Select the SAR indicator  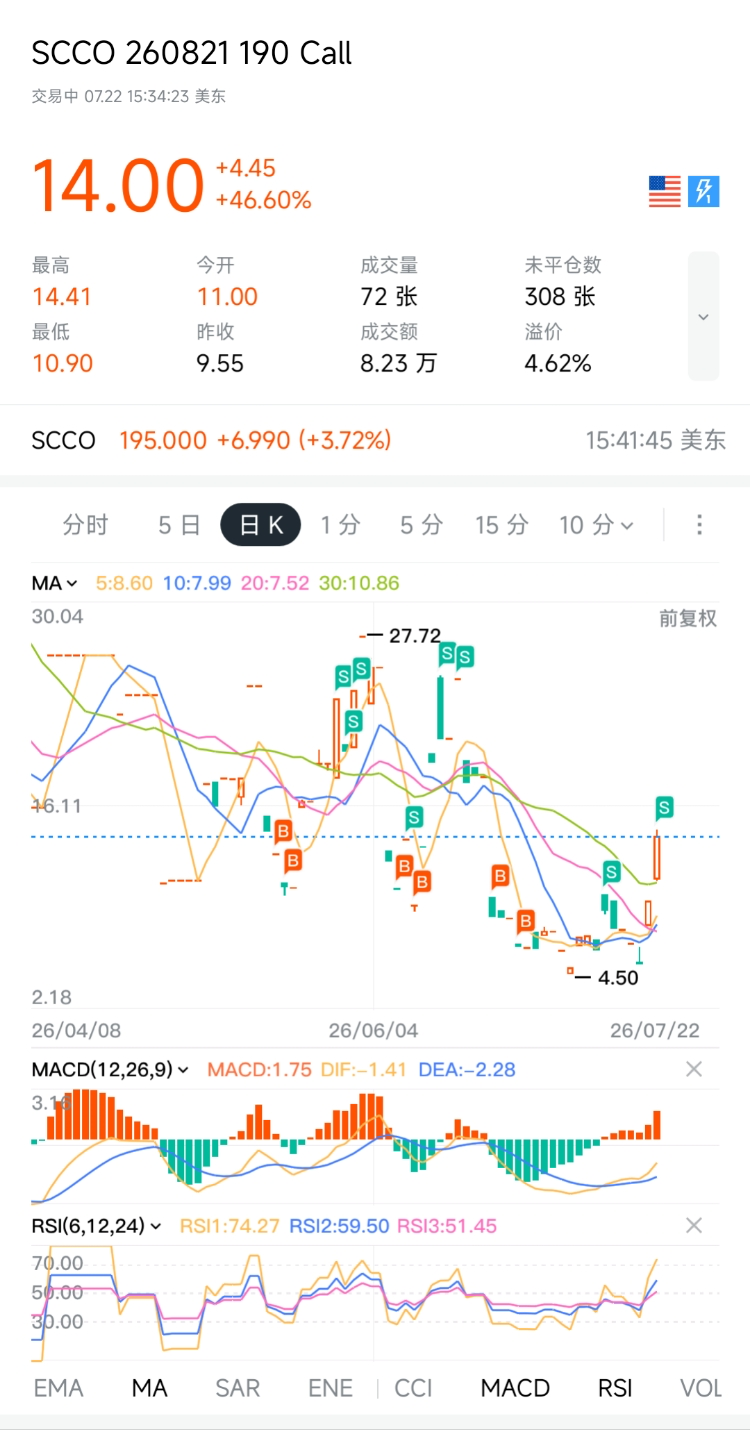pos(238,1388)
